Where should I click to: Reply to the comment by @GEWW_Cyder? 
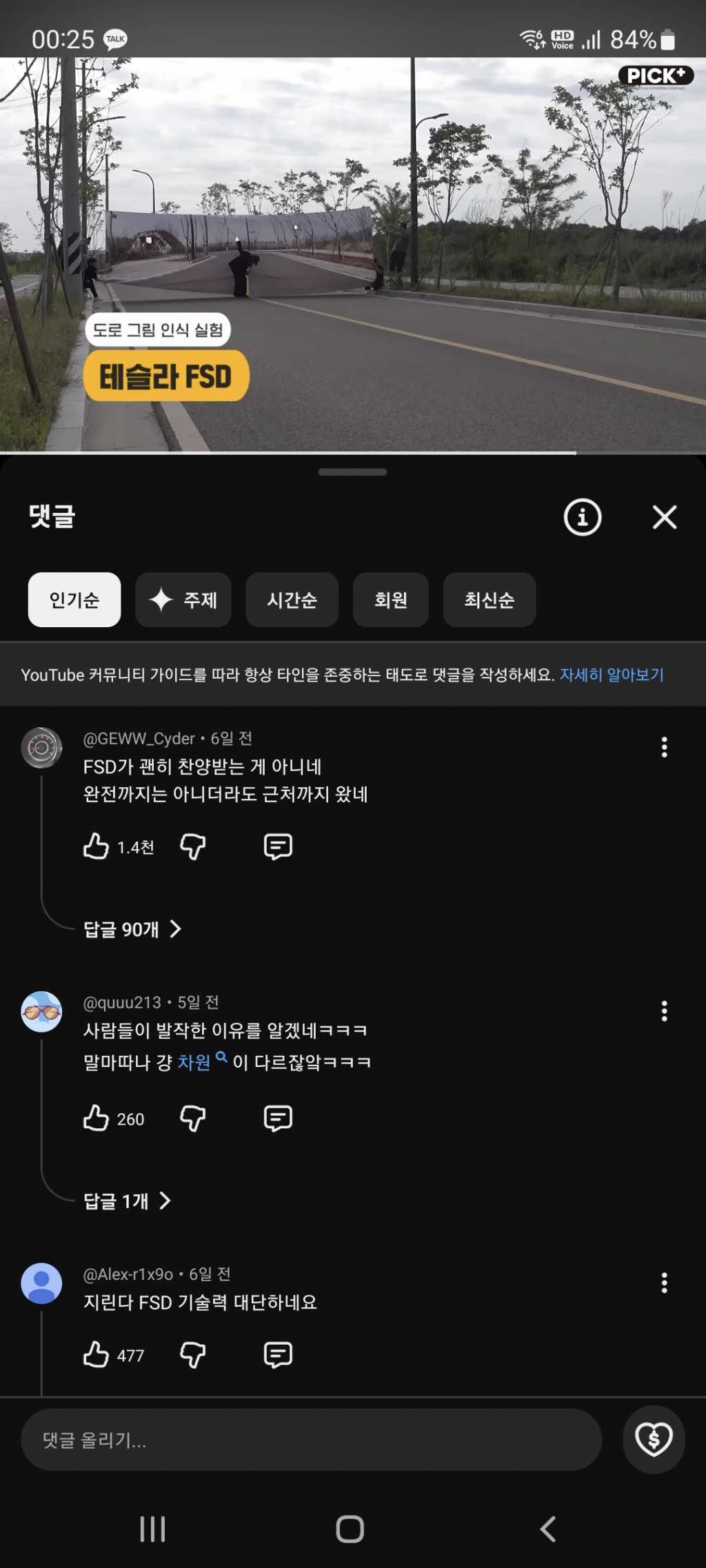click(278, 846)
